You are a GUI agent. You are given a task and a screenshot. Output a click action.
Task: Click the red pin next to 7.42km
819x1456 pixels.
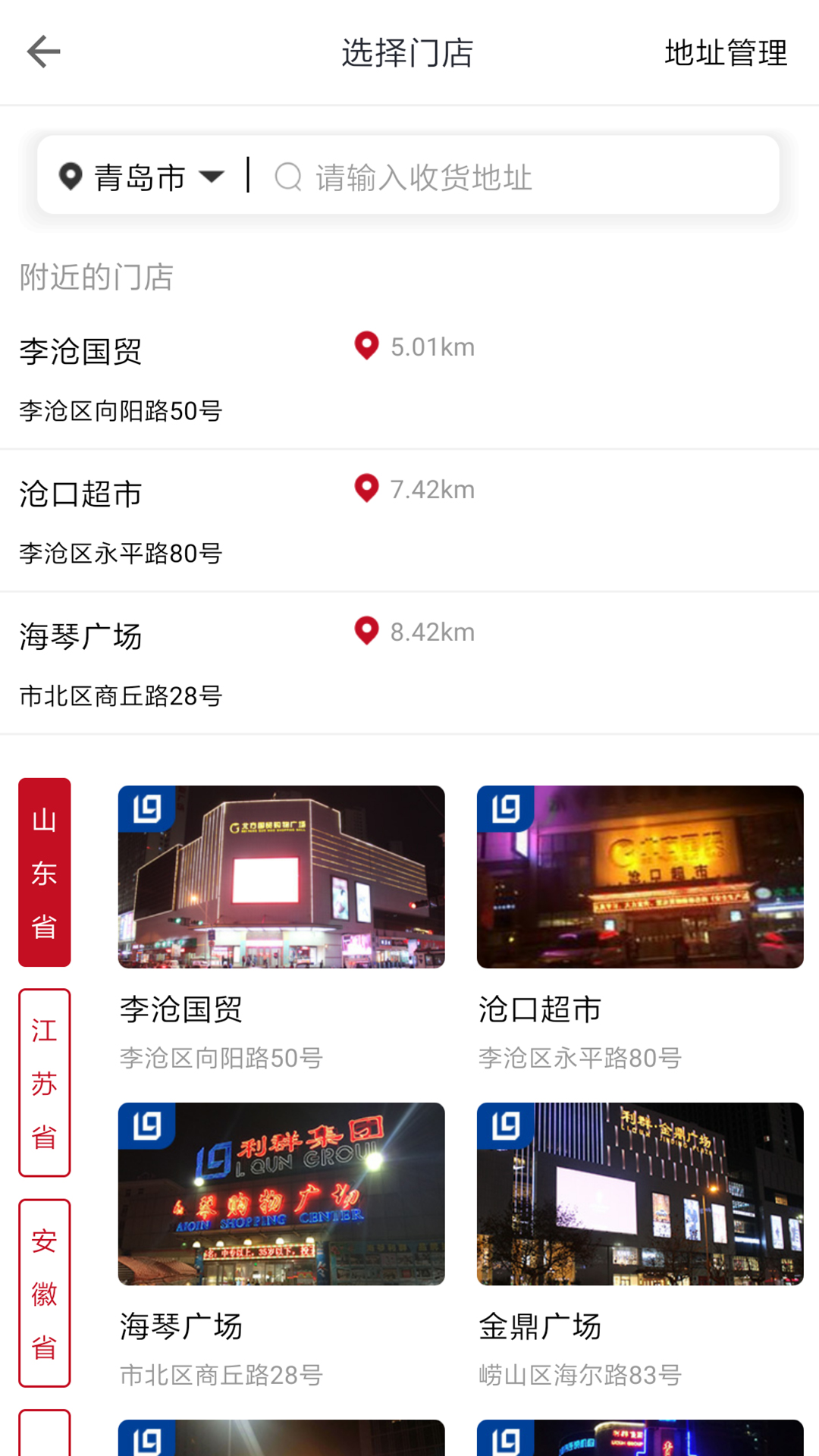[x=366, y=488]
